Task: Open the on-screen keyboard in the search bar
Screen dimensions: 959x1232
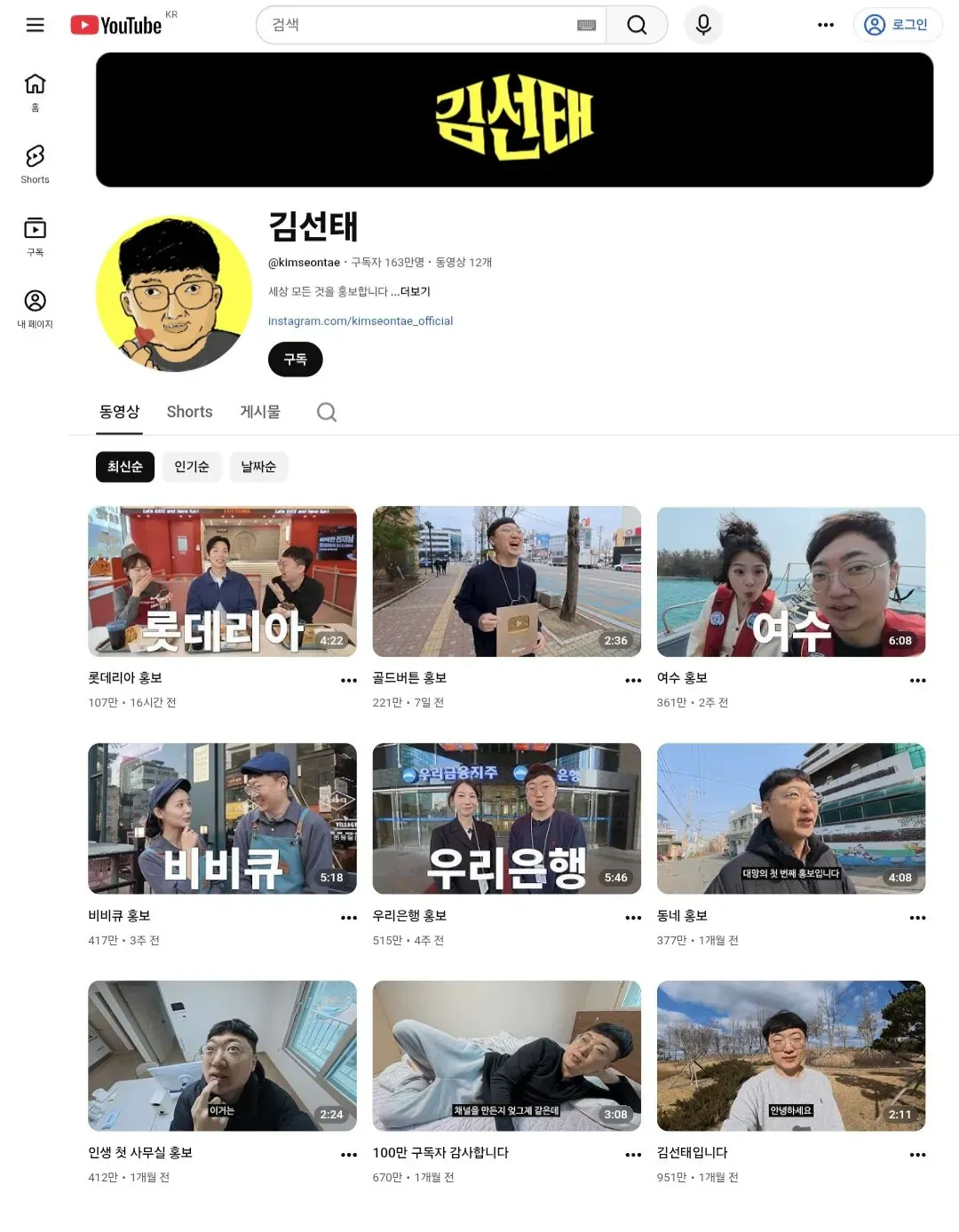Action: pyautogui.click(x=586, y=25)
